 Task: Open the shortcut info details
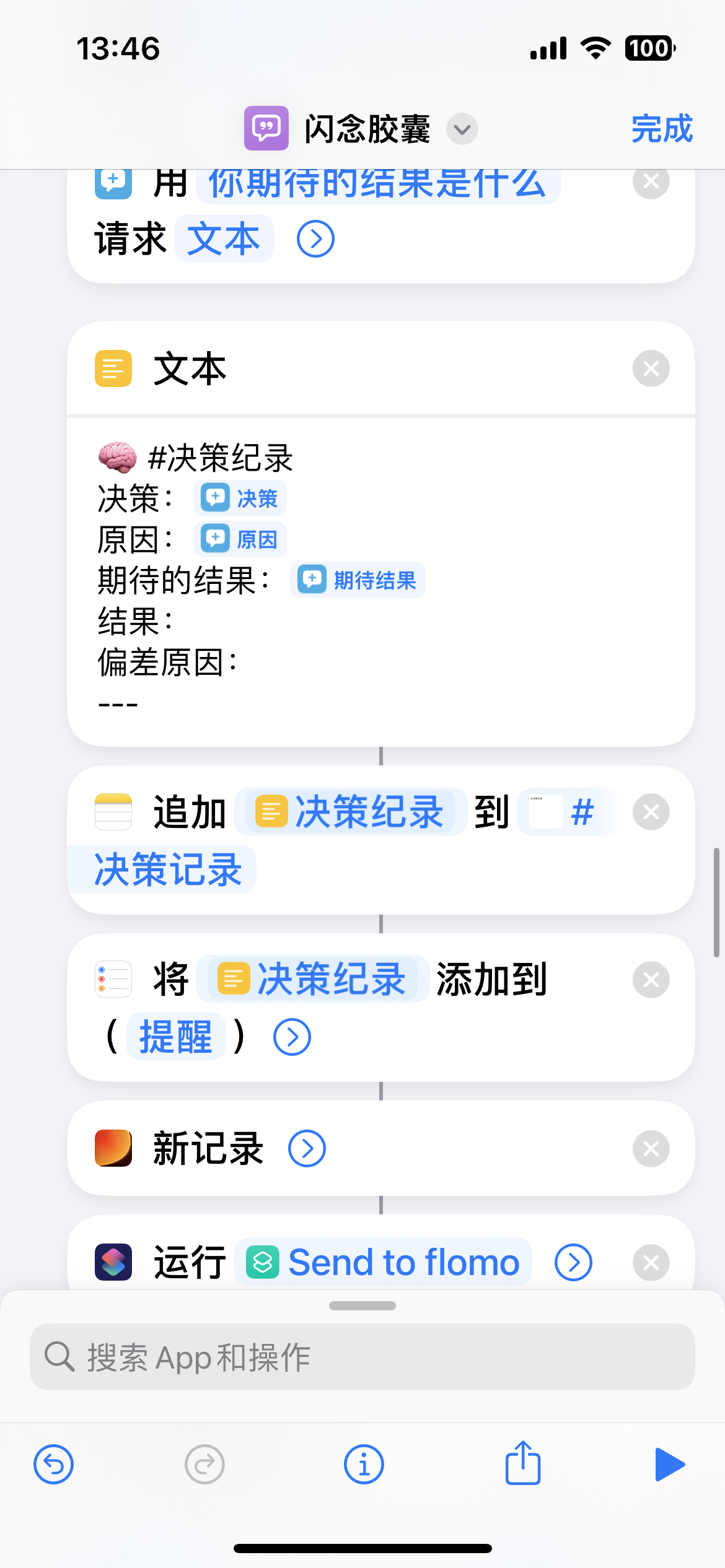click(x=364, y=1465)
